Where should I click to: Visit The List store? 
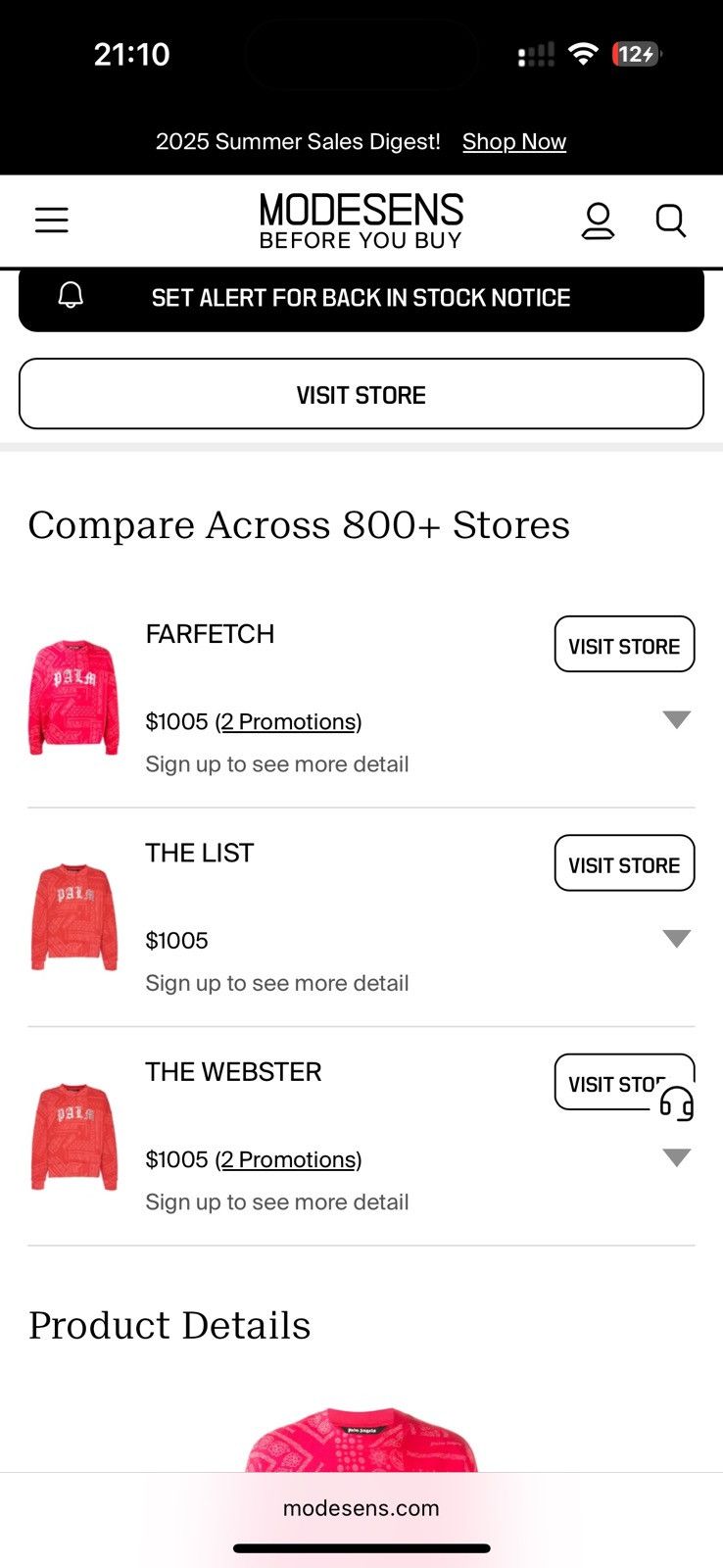tap(624, 863)
